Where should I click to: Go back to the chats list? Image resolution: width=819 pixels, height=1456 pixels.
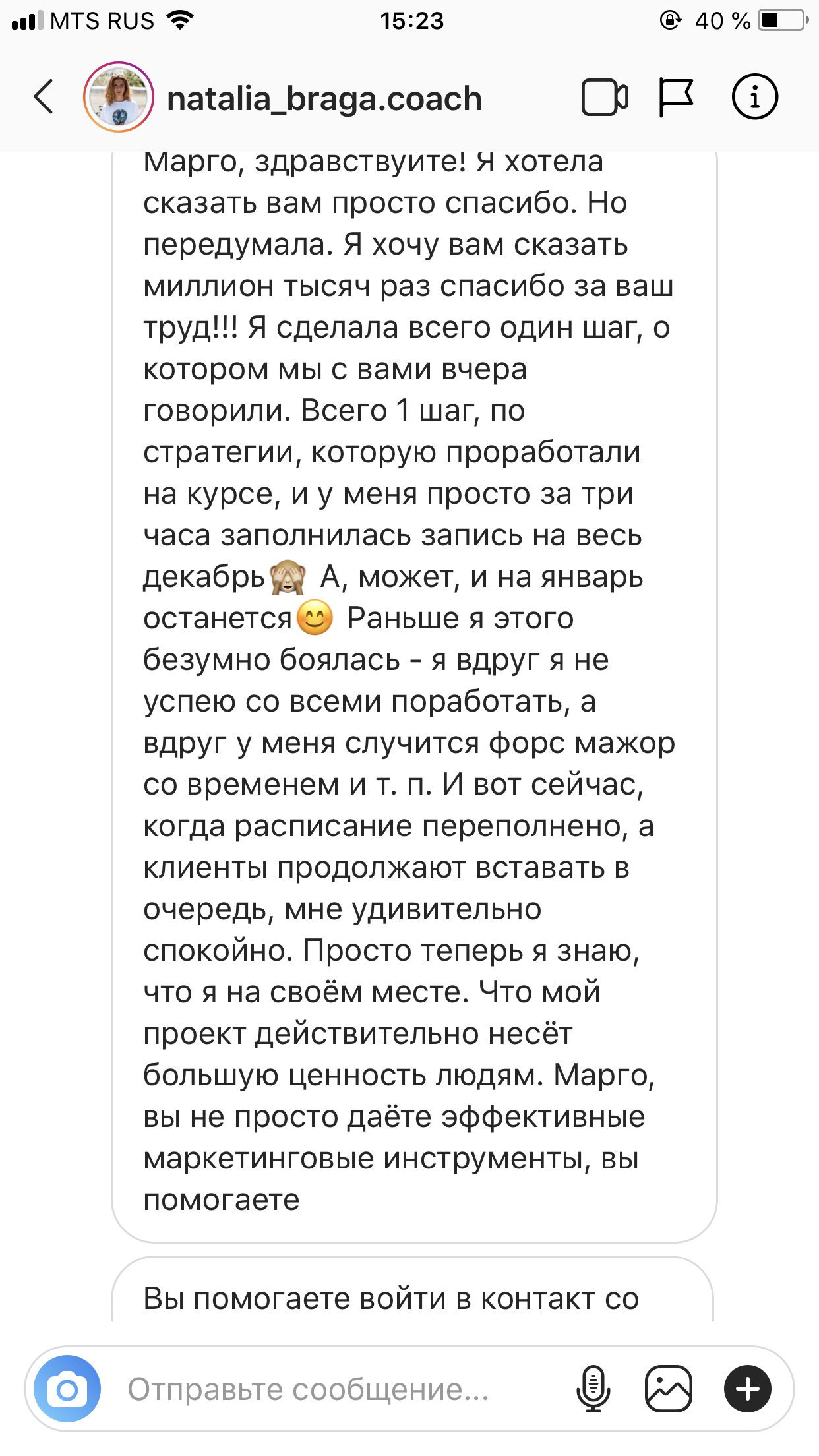tap(44, 97)
